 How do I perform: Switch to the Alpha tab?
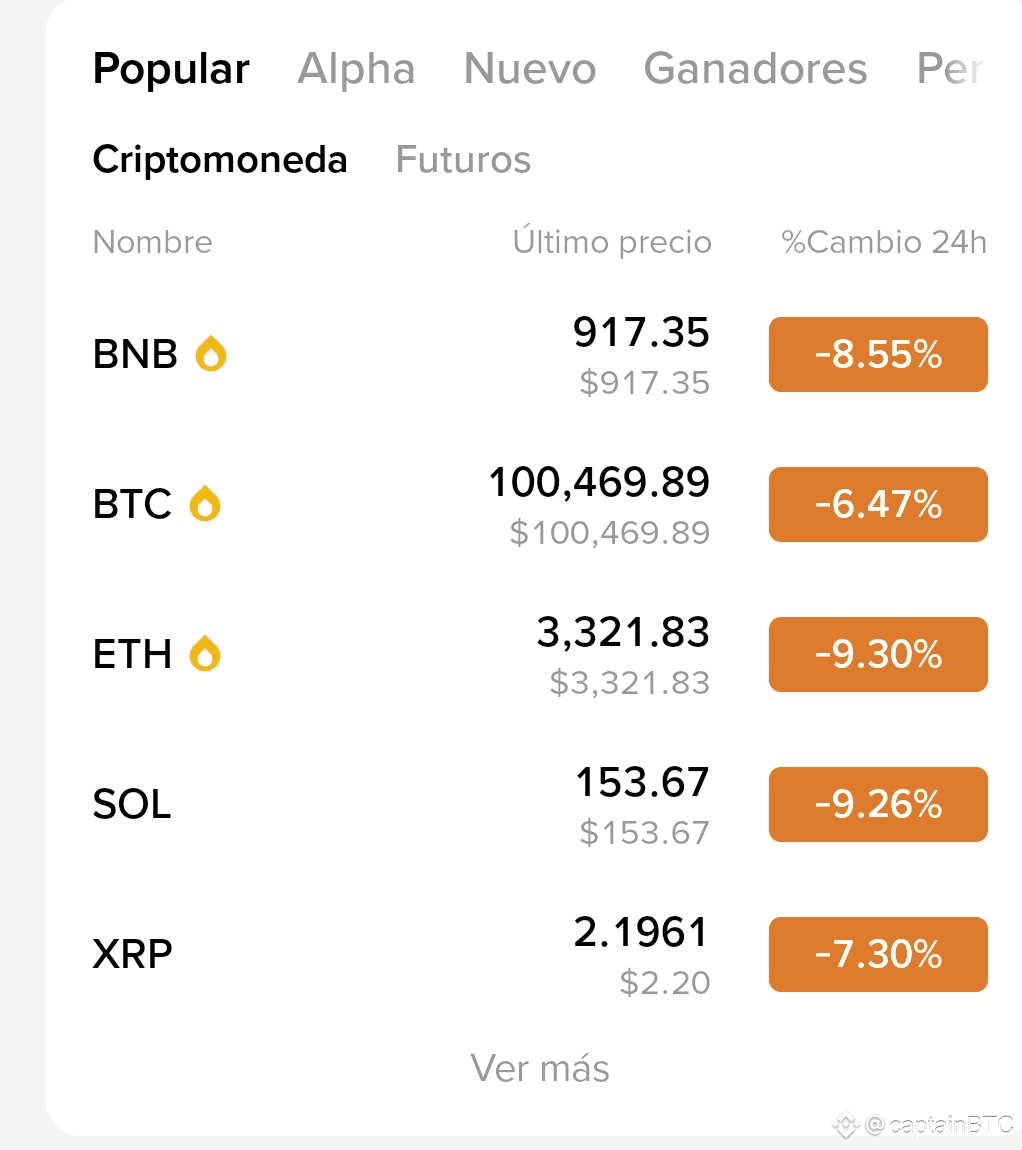[356, 69]
